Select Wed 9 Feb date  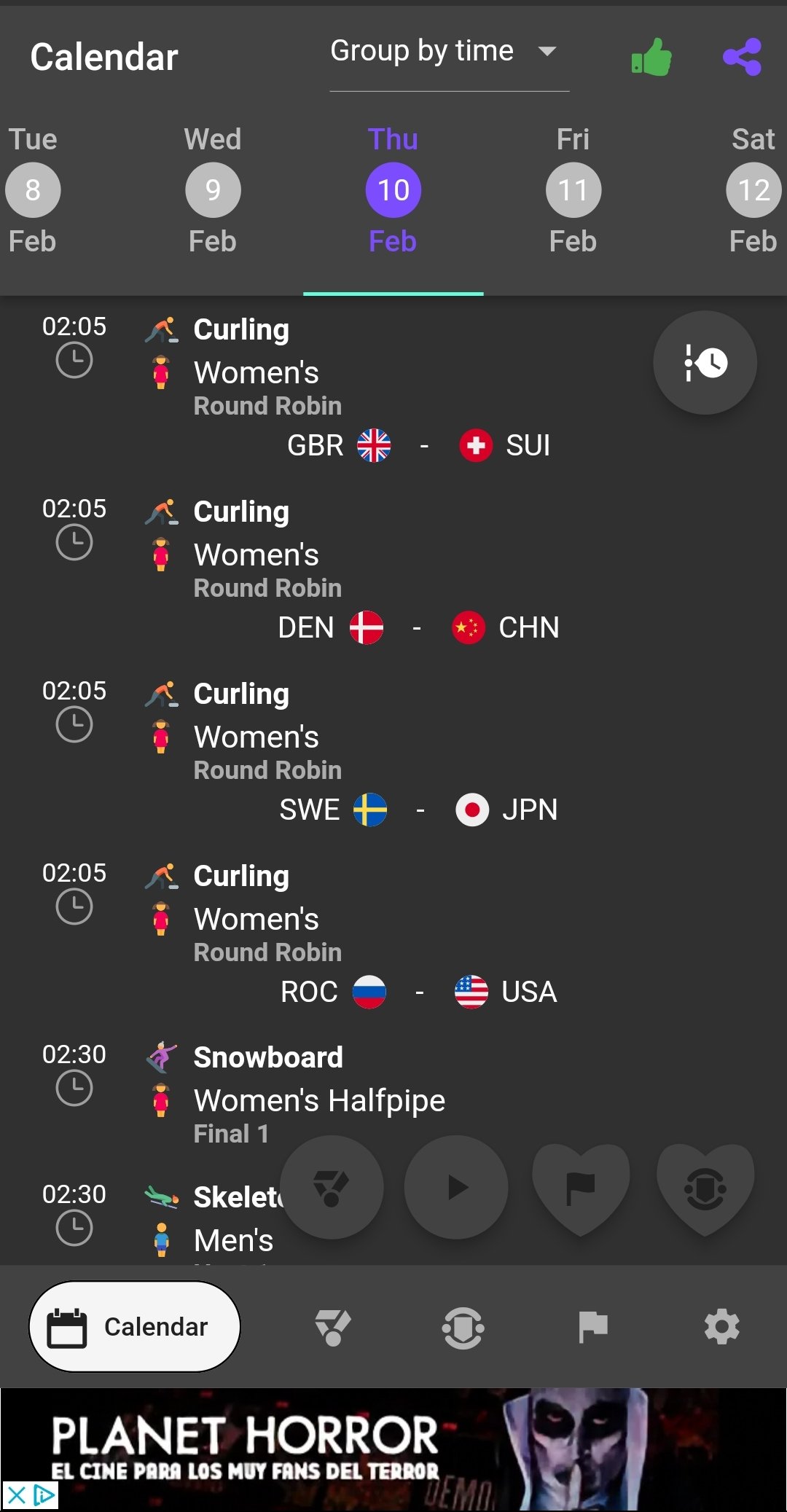pyautogui.click(x=213, y=190)
